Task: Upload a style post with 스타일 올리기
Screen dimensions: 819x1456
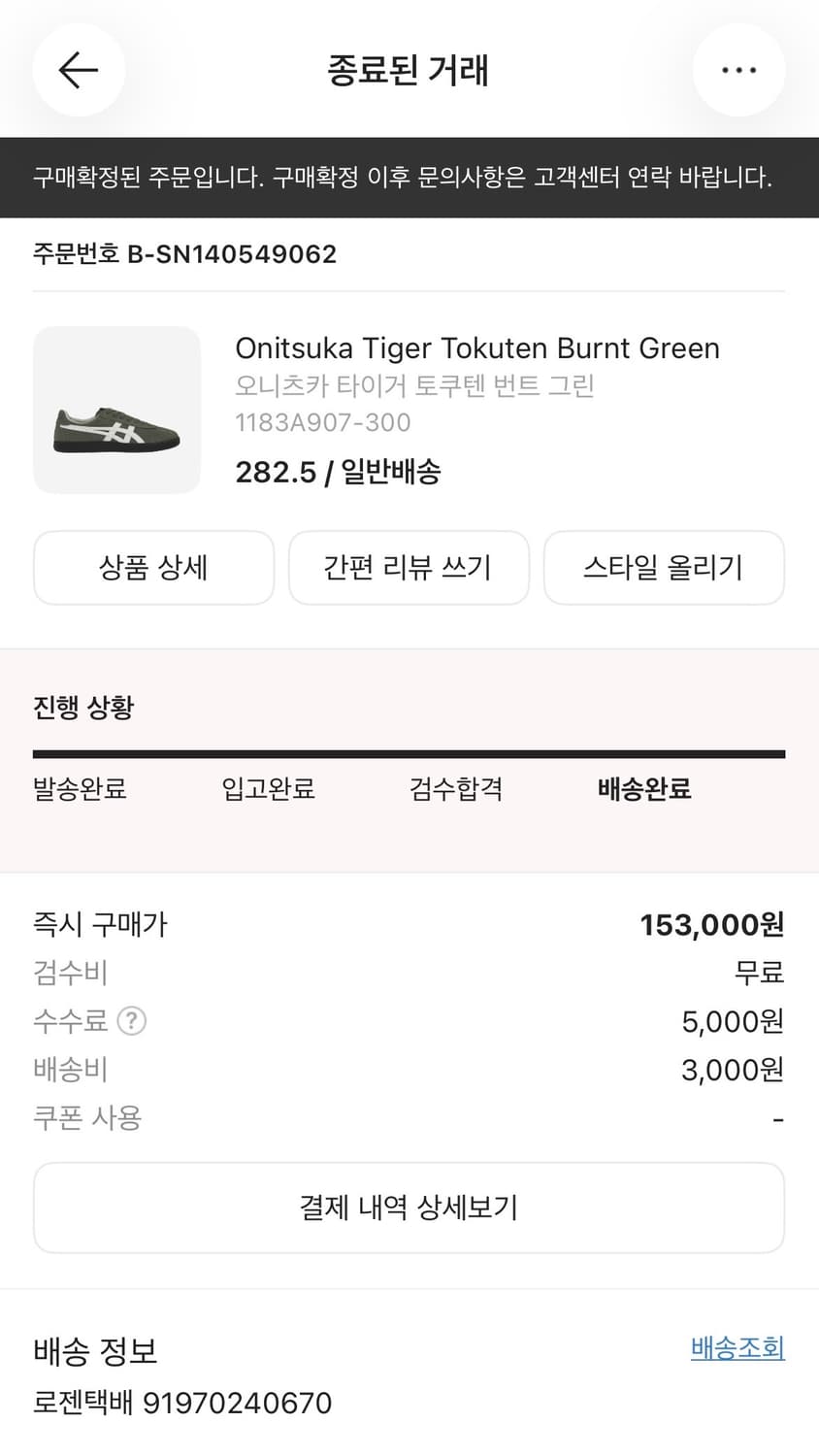Action: click(x=664, y=568)
